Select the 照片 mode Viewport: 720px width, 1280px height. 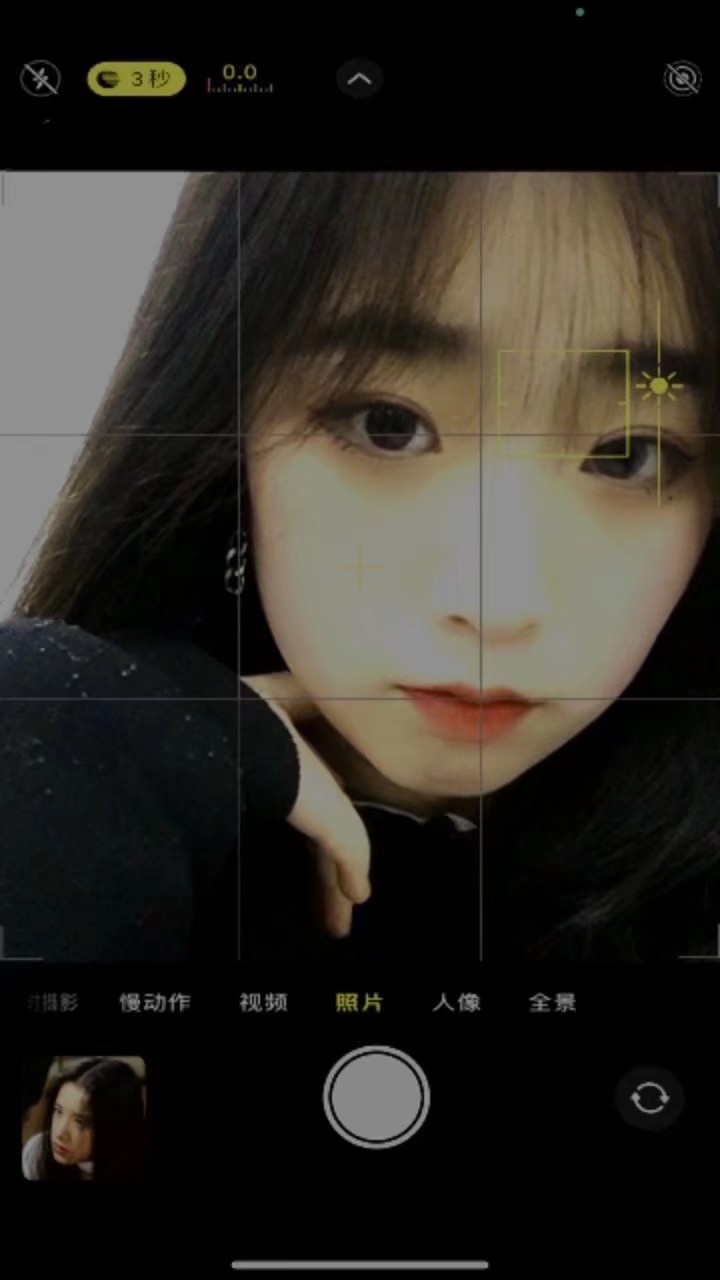point(359,1002)
